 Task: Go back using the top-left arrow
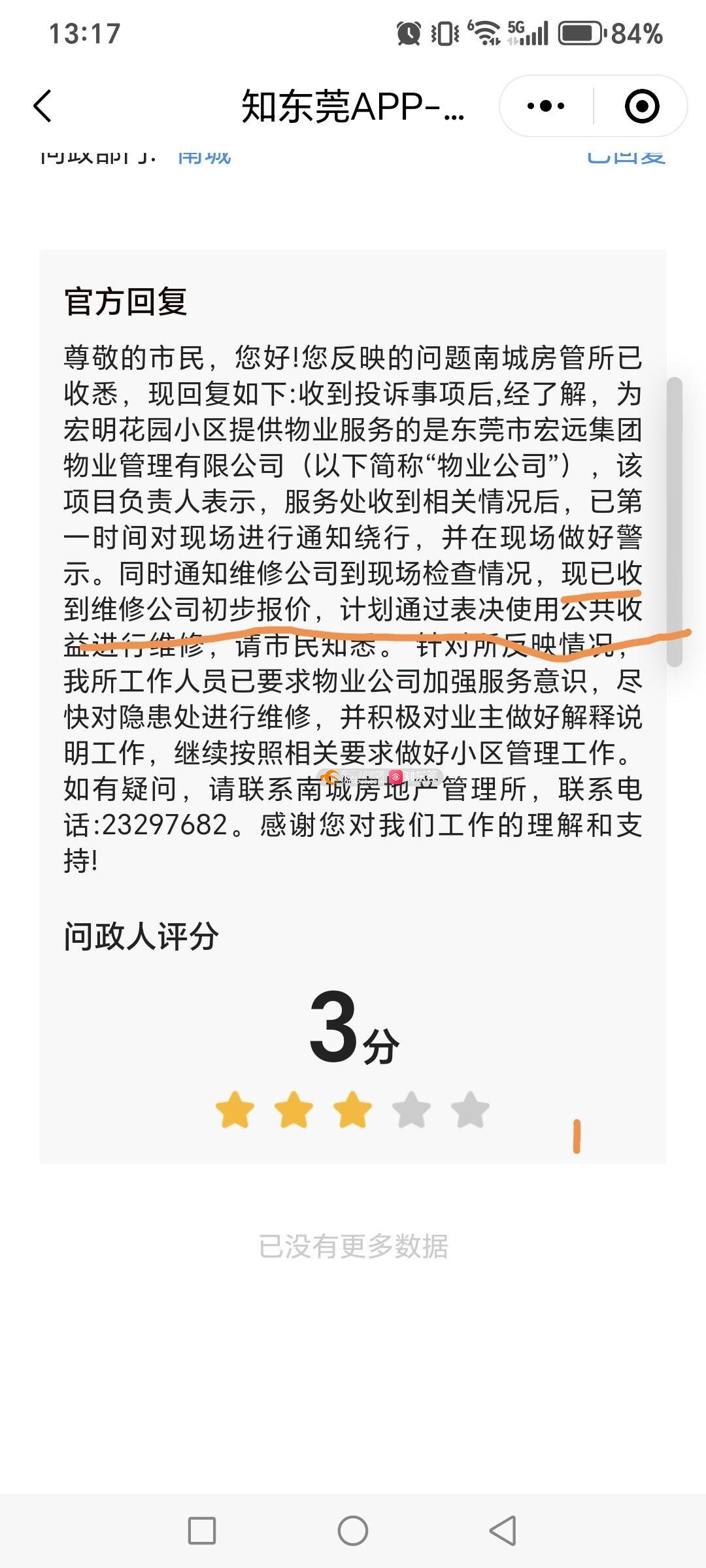tap(43, 106)
